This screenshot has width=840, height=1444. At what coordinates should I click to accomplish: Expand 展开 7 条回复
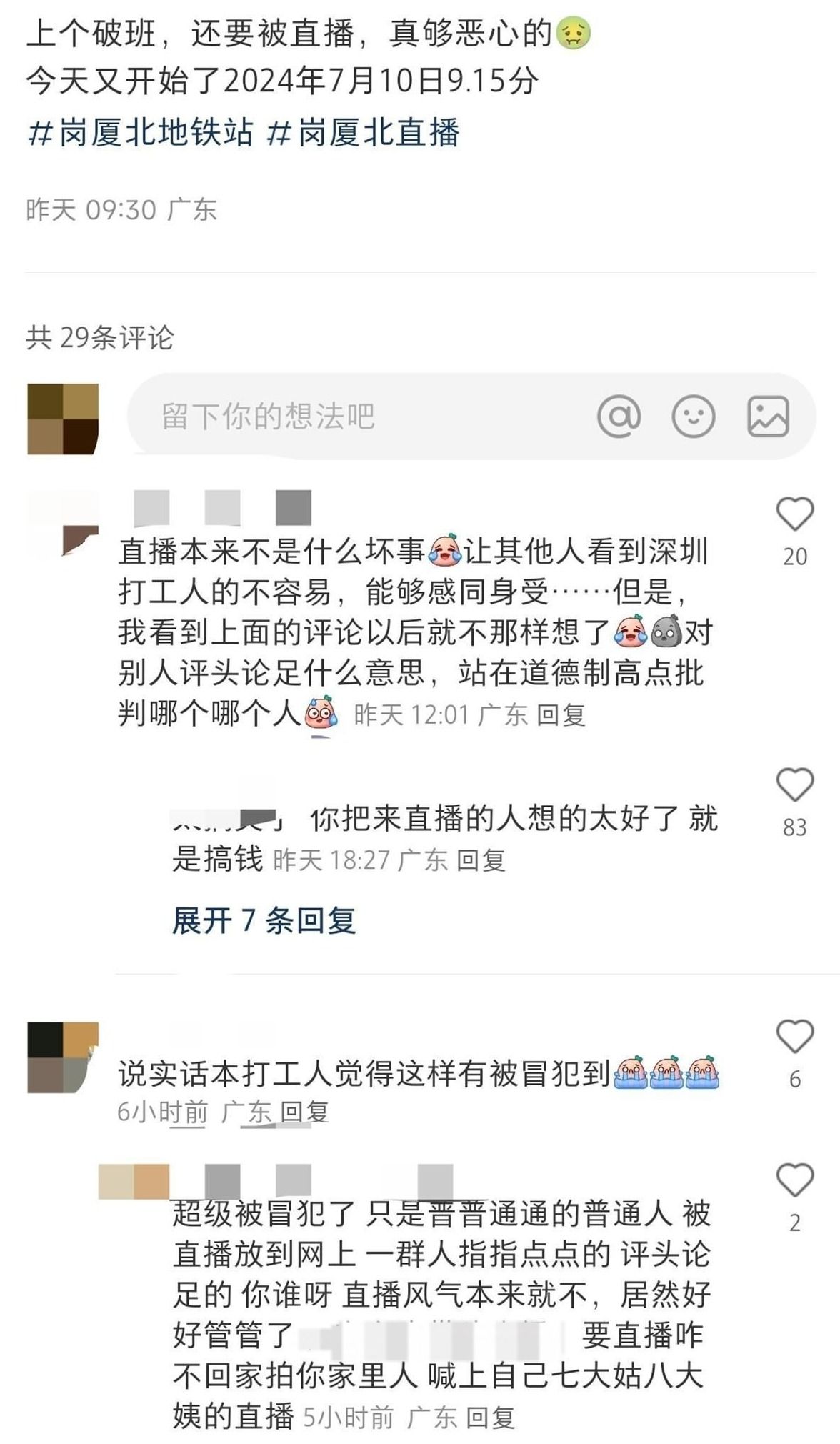[264, 920]
